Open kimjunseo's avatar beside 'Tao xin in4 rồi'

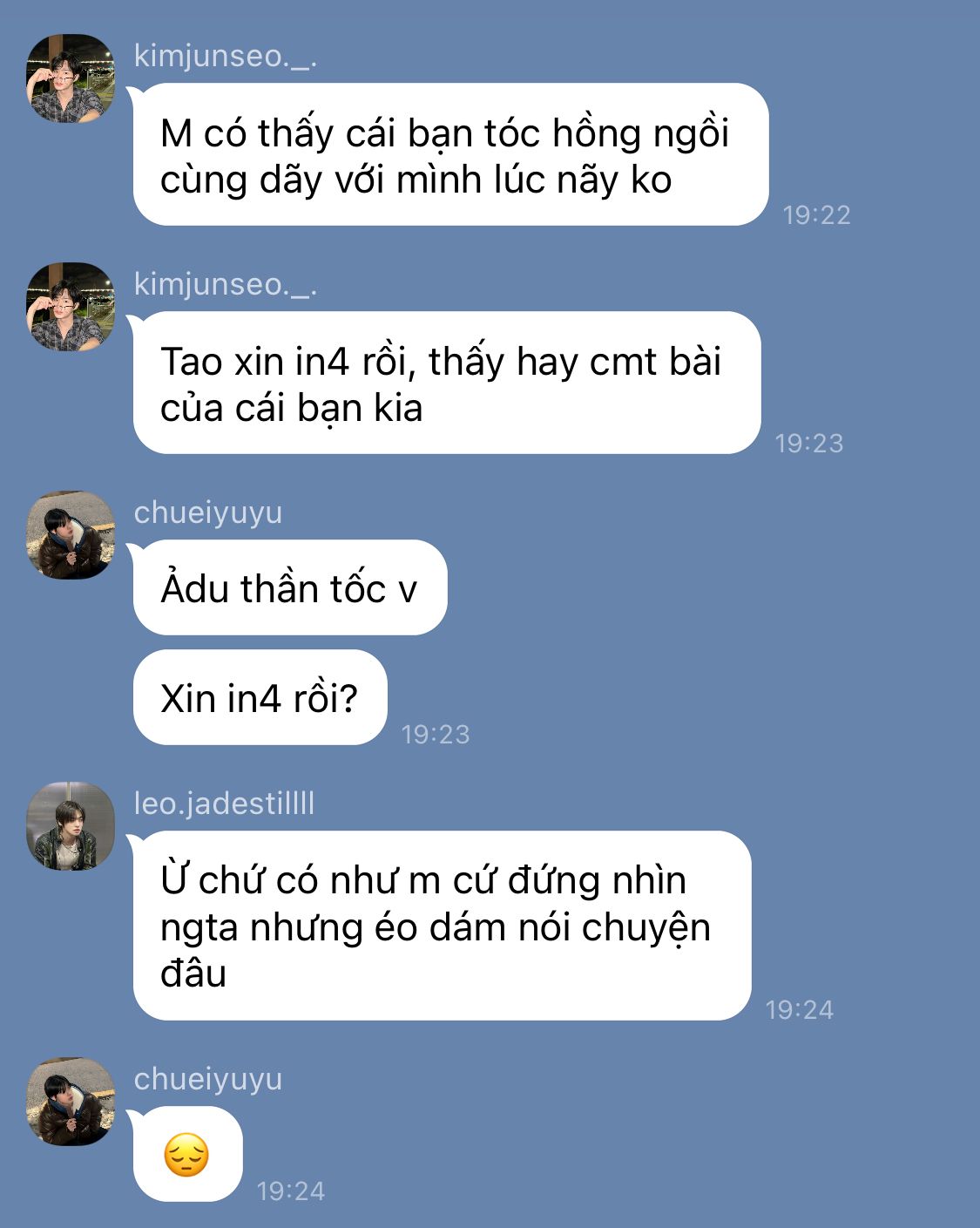point(71,307)
